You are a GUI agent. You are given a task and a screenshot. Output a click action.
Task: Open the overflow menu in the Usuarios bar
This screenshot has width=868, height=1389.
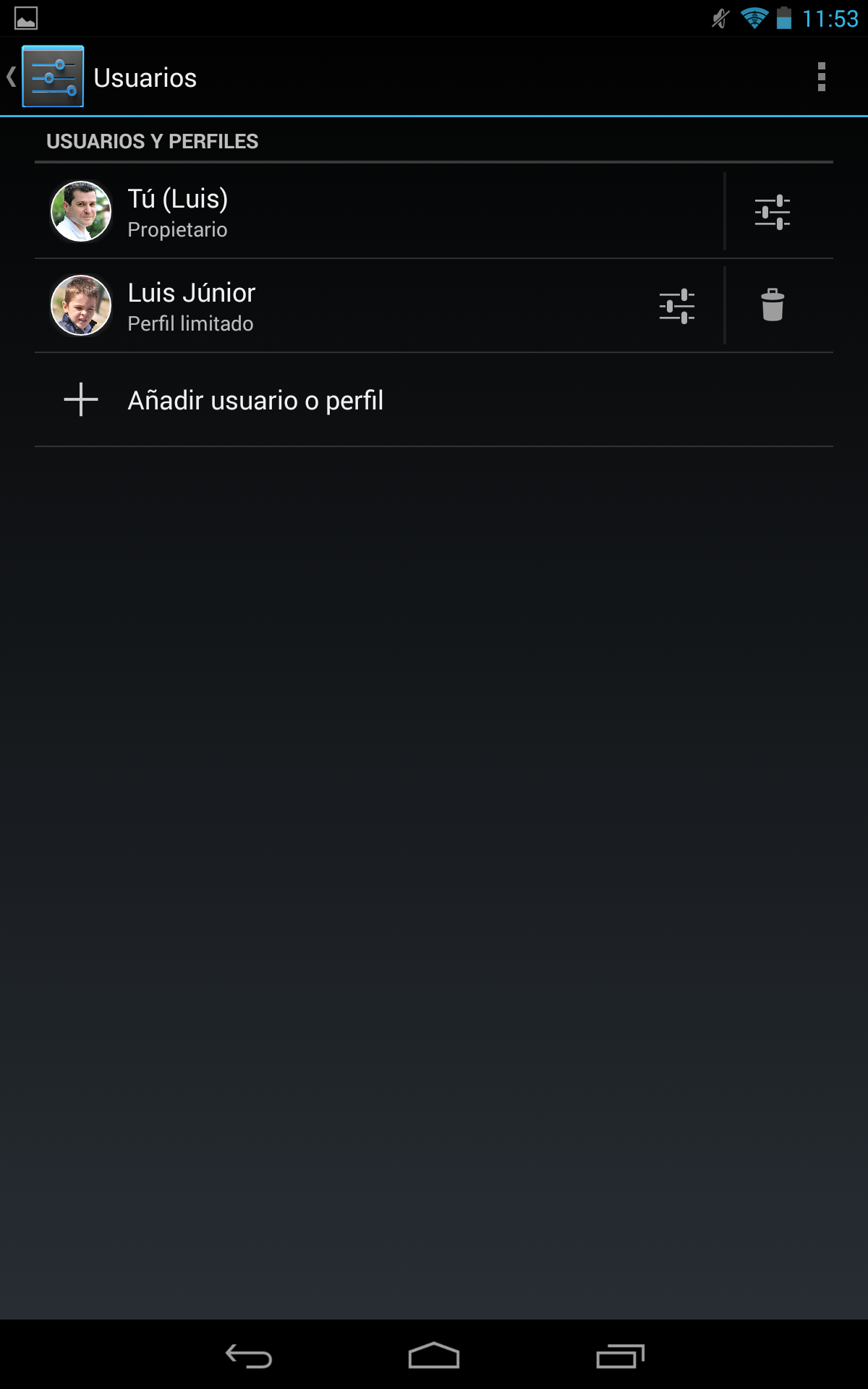pyautogui.click(x=821, y=77)
